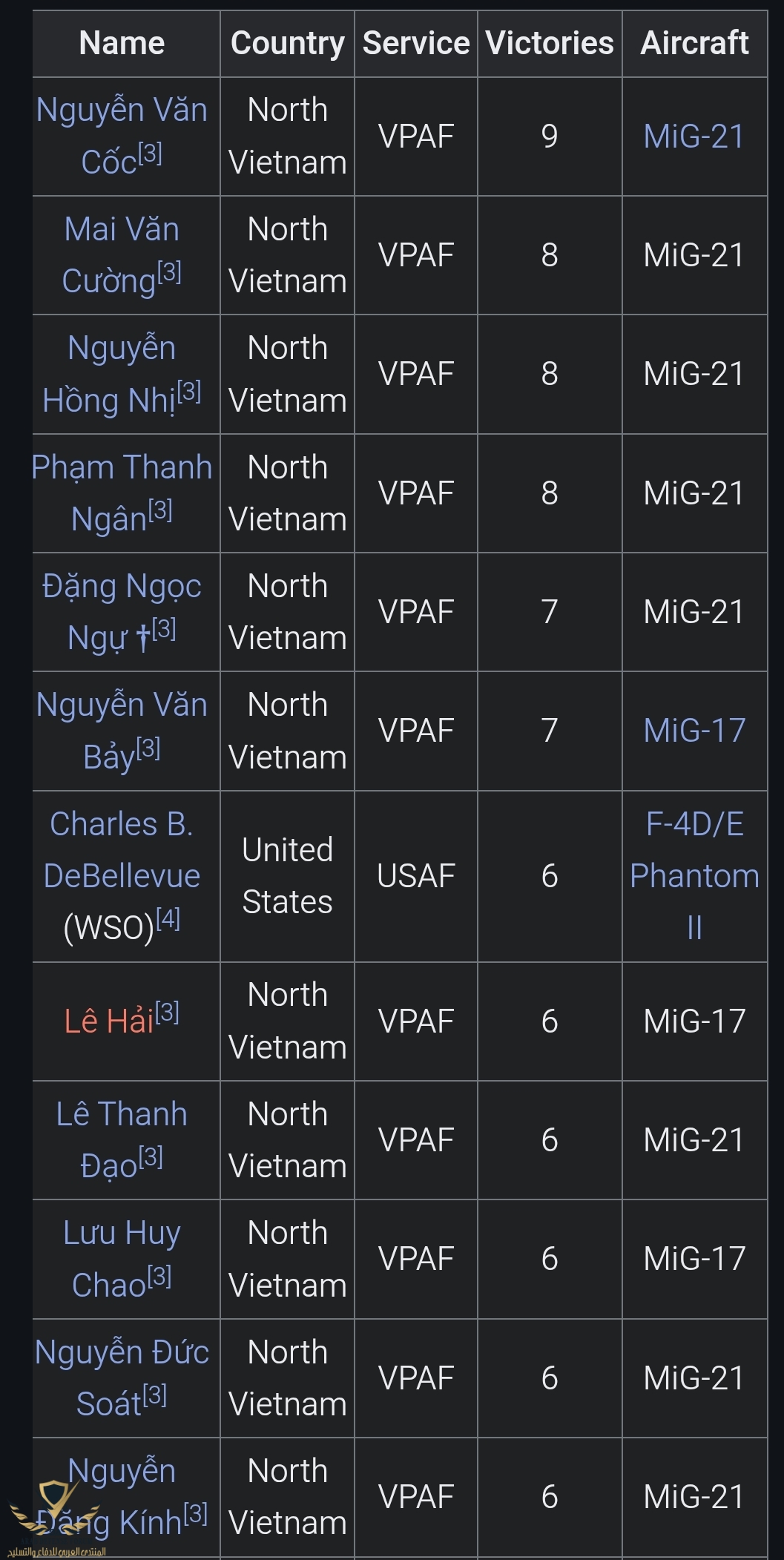The image size is (784, 1560).
Task: Open the F-4D/E Phantom II link
Action: 694,876
